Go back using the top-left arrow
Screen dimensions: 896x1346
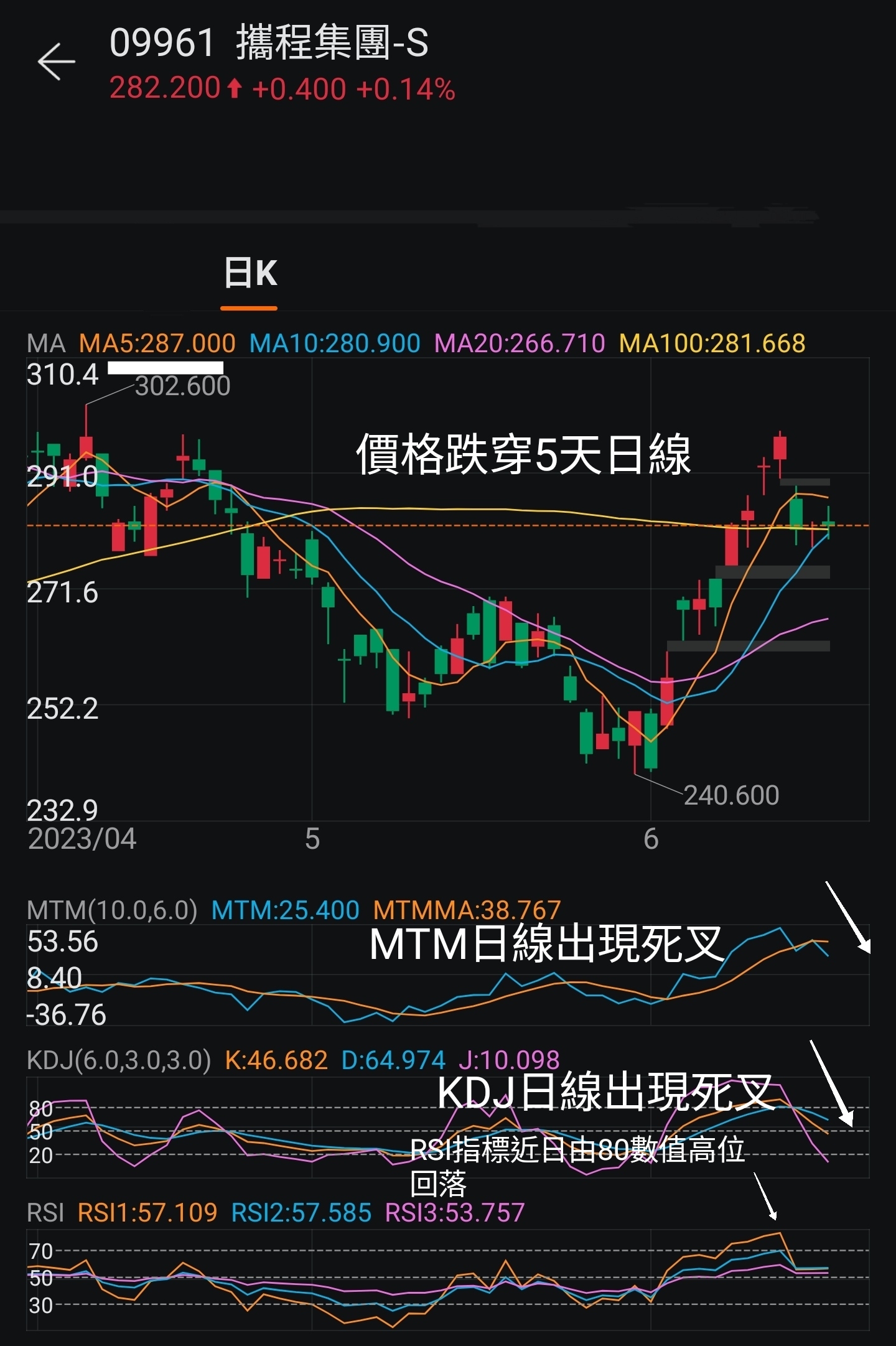pyautogui.click(x=56, y=62)
